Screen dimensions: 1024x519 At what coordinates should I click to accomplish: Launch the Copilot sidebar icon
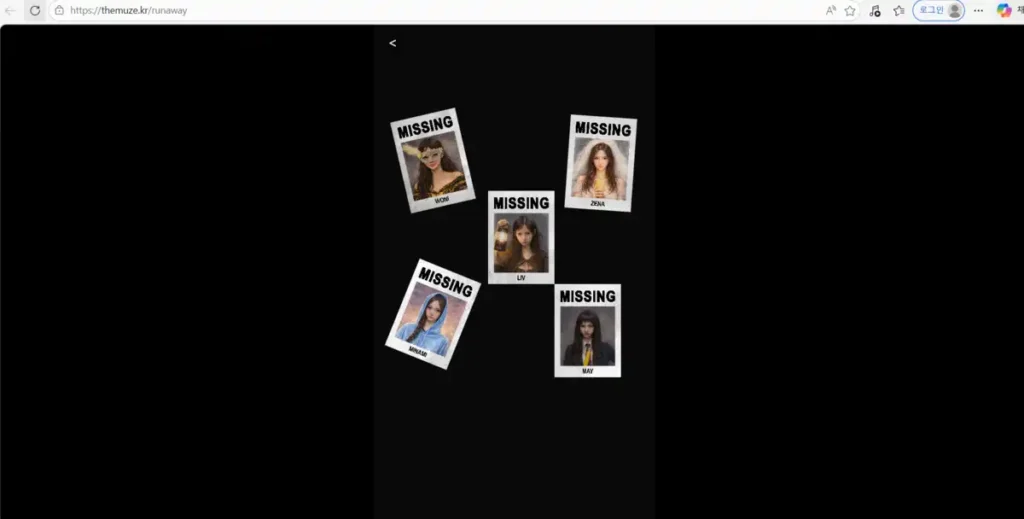click(1003, 10)
